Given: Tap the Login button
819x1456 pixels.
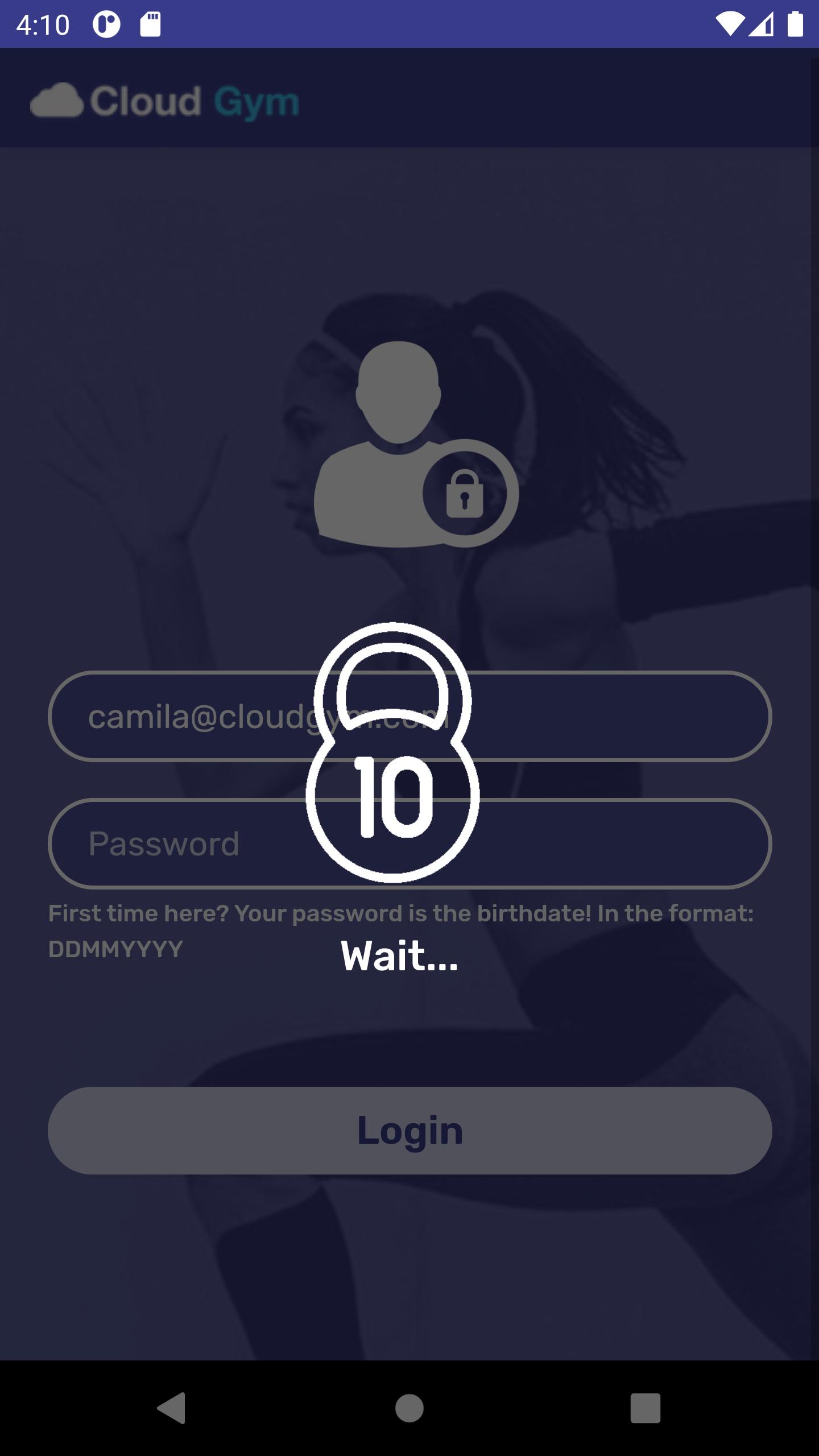Looking at the screenshot, I should tap(409, 1131).
